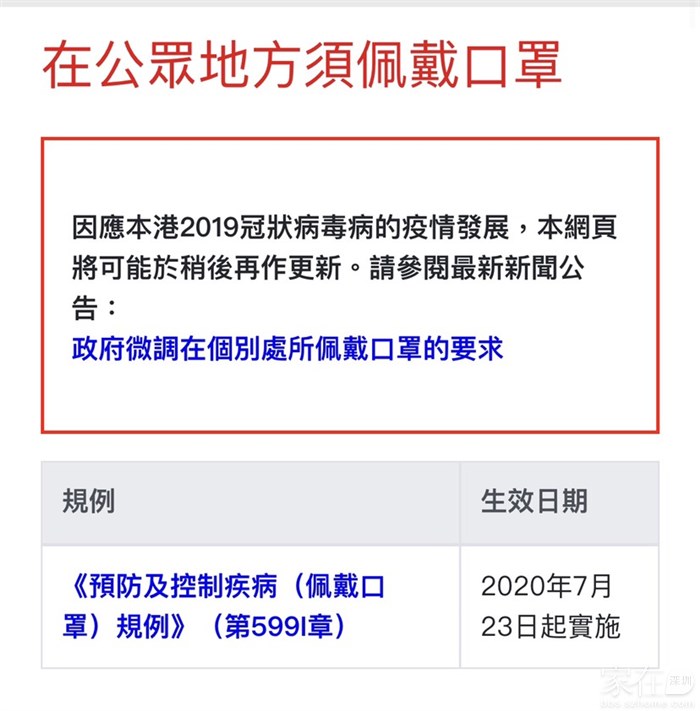
Task: Open the 《預防及控制疾病（佩戴口罩）規例》 link
Action: [224, 587]
